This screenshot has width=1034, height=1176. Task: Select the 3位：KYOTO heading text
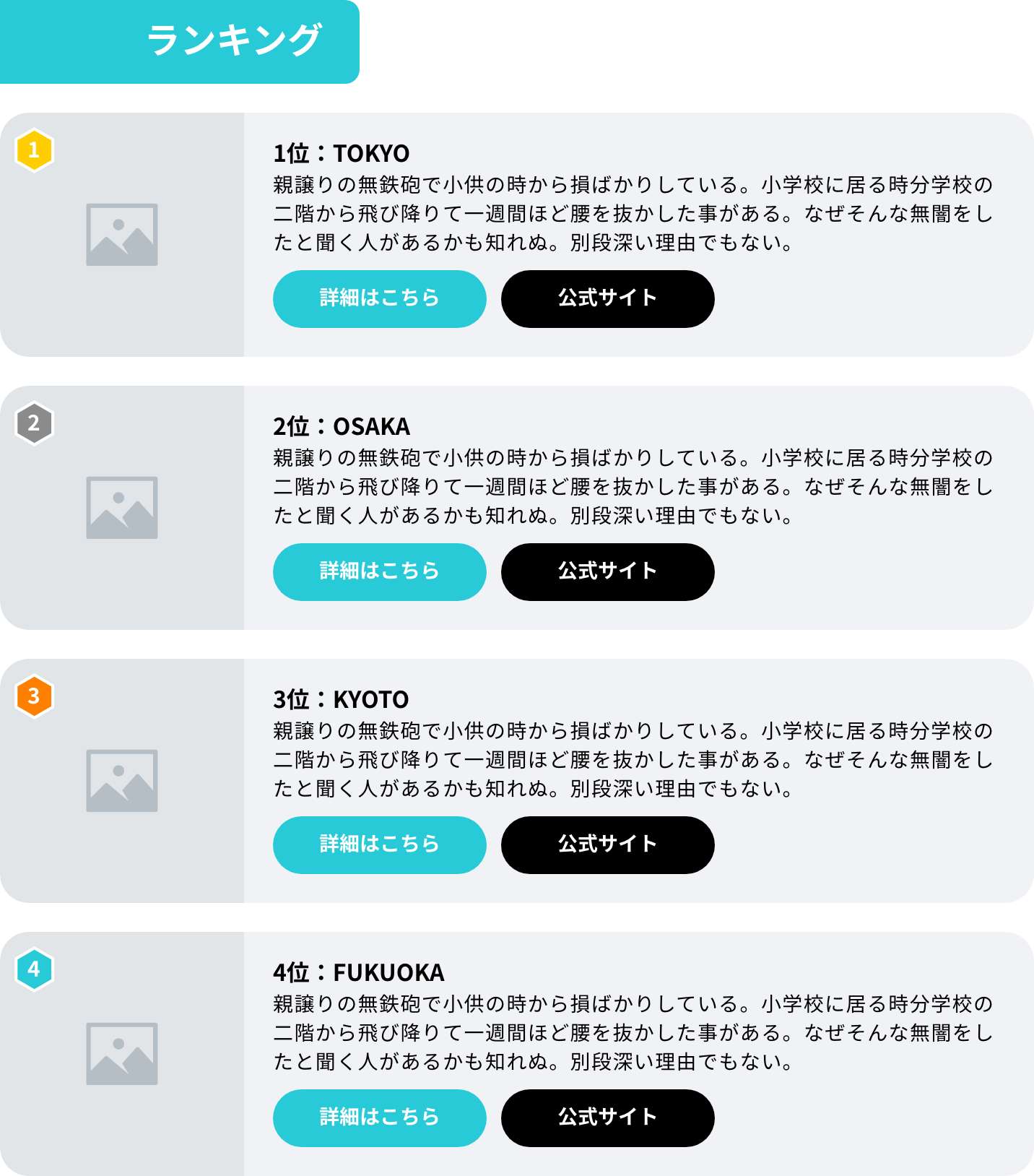pyautogui.click(x=339, y=699)
